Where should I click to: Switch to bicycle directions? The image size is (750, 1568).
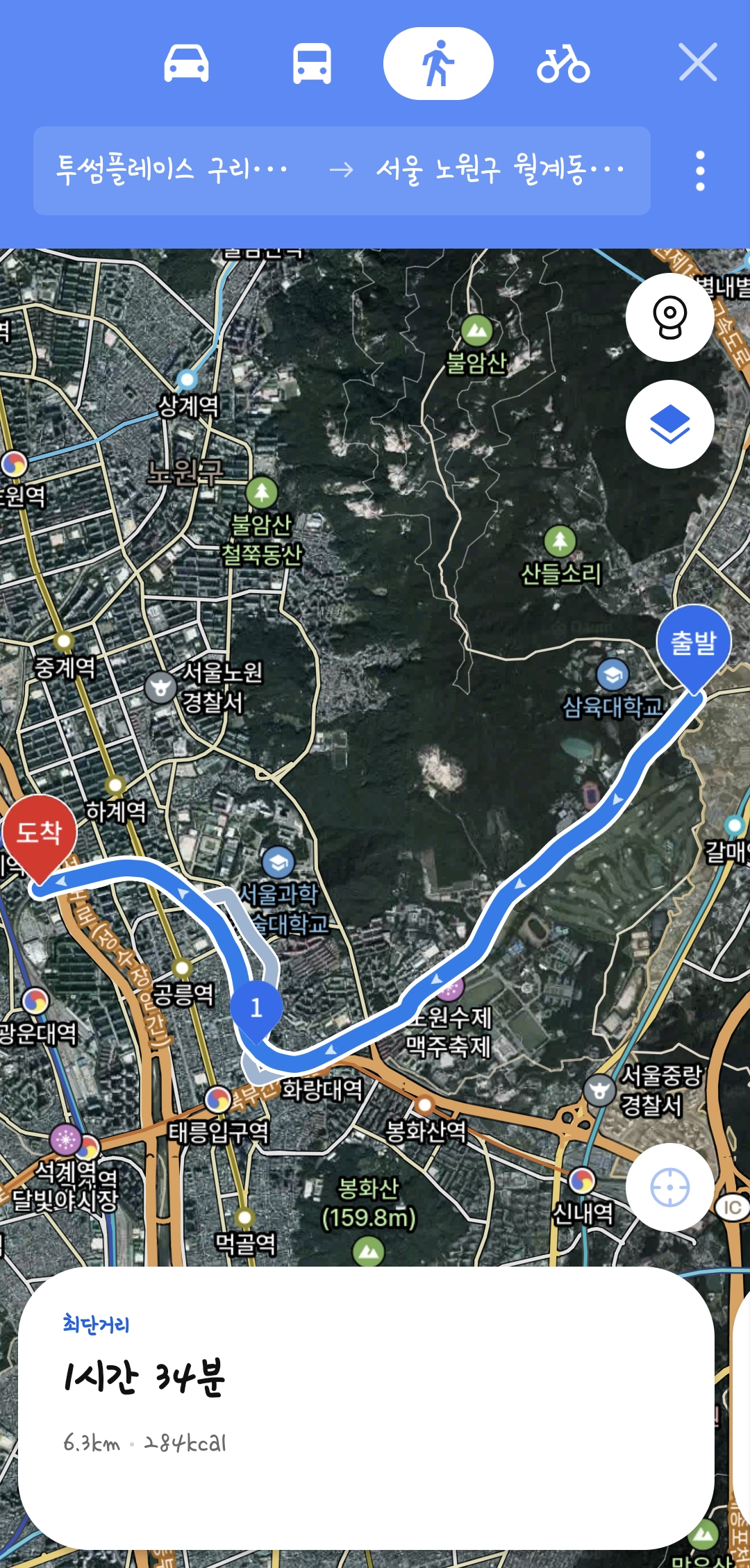563,64
